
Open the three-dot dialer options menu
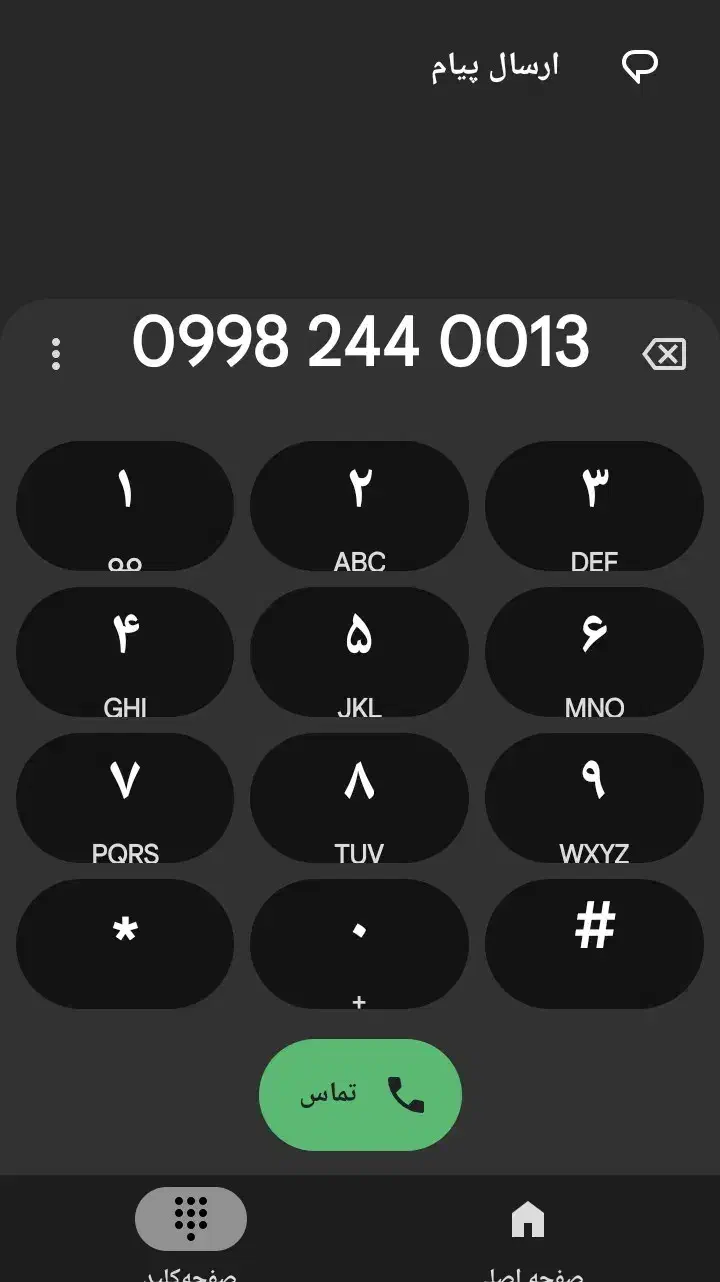[56, 354]
